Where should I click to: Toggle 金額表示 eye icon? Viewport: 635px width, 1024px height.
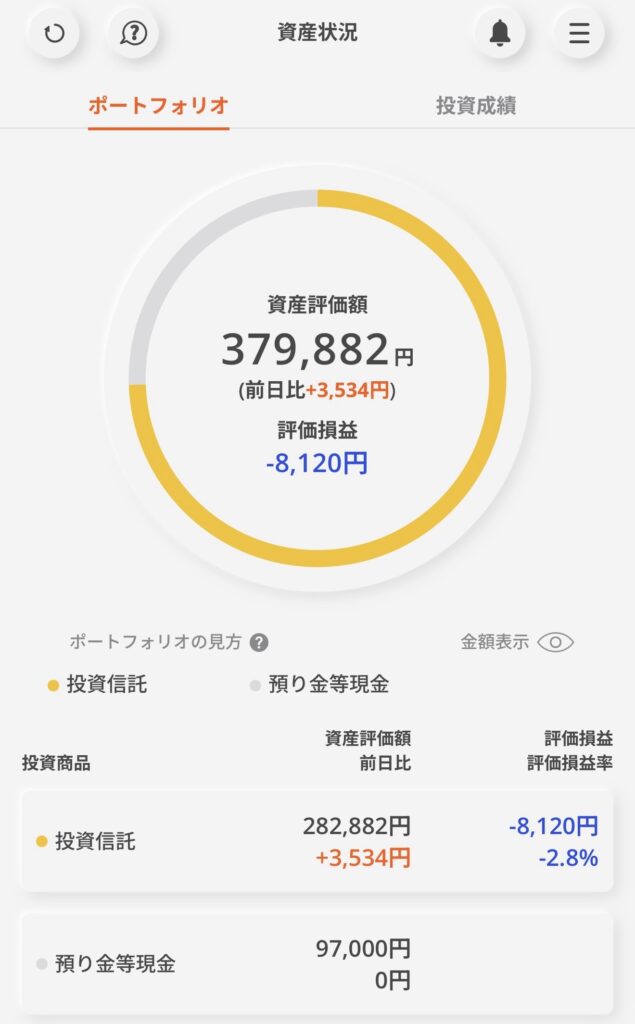tap(555, 643)
